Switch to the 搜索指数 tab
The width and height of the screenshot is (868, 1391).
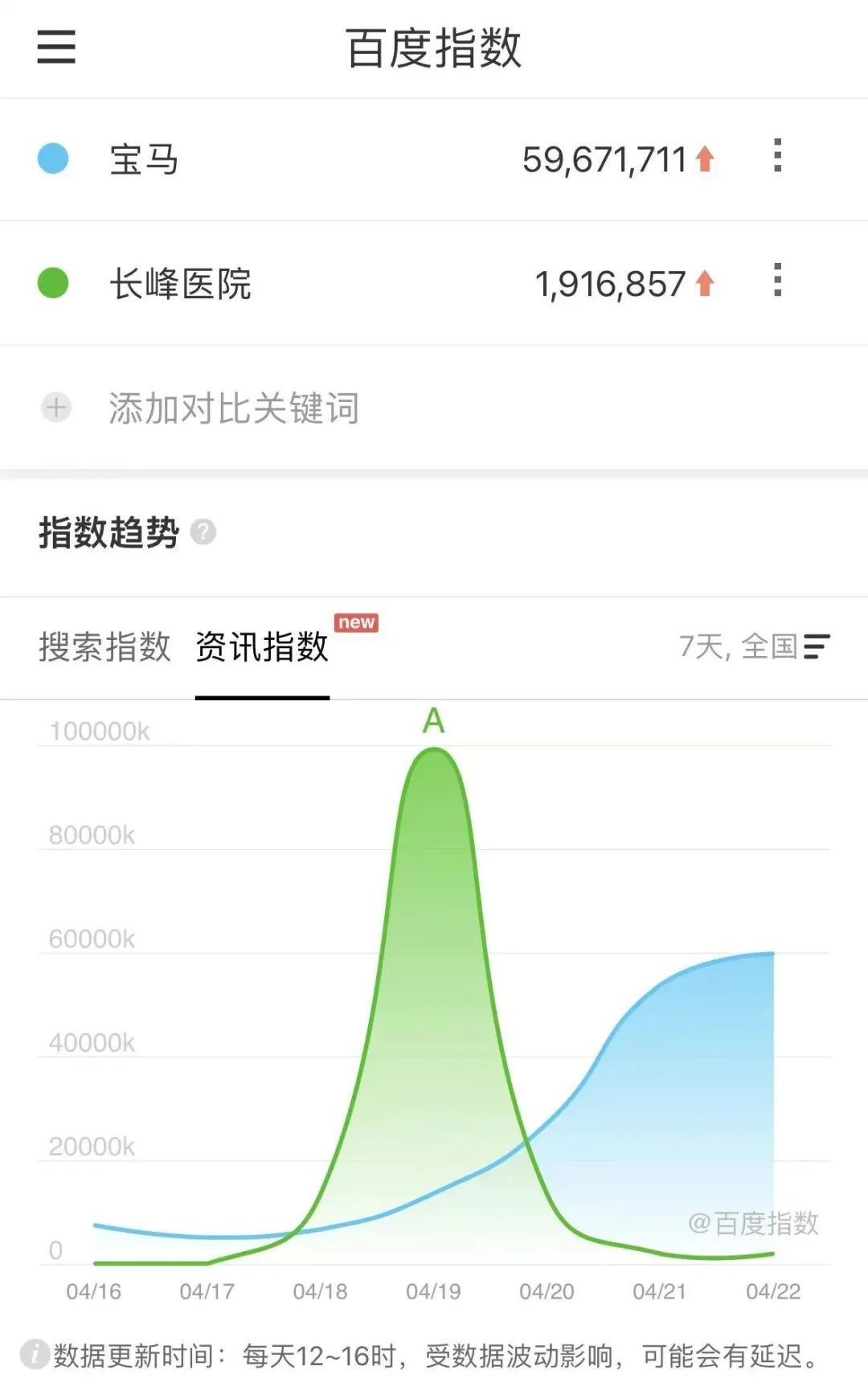(x=104, y=647)
